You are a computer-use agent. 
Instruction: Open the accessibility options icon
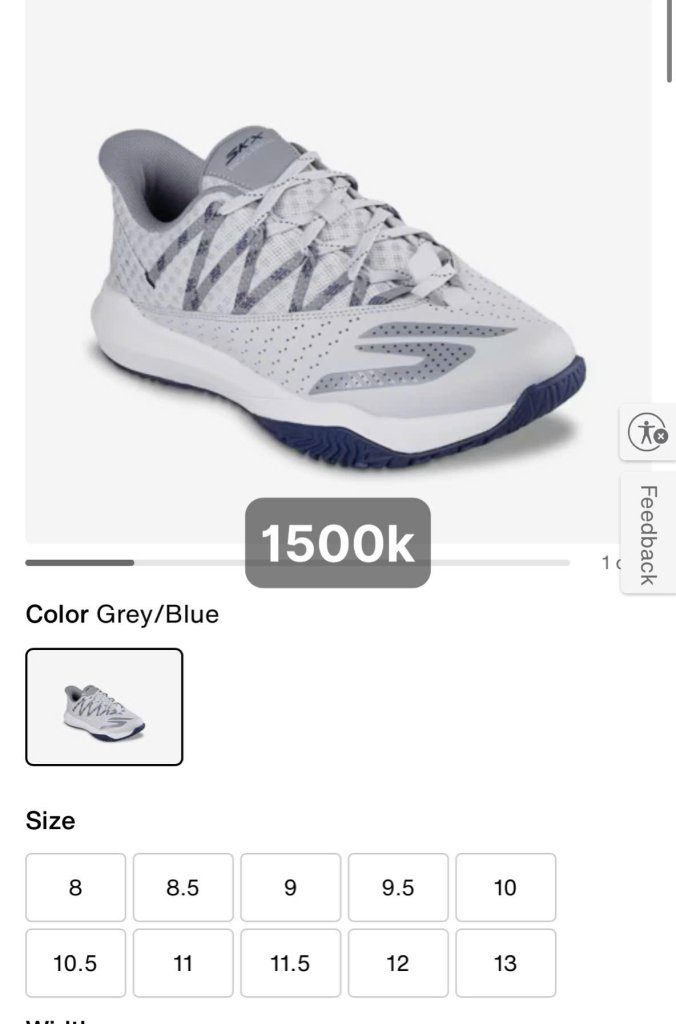coord(648,433)
